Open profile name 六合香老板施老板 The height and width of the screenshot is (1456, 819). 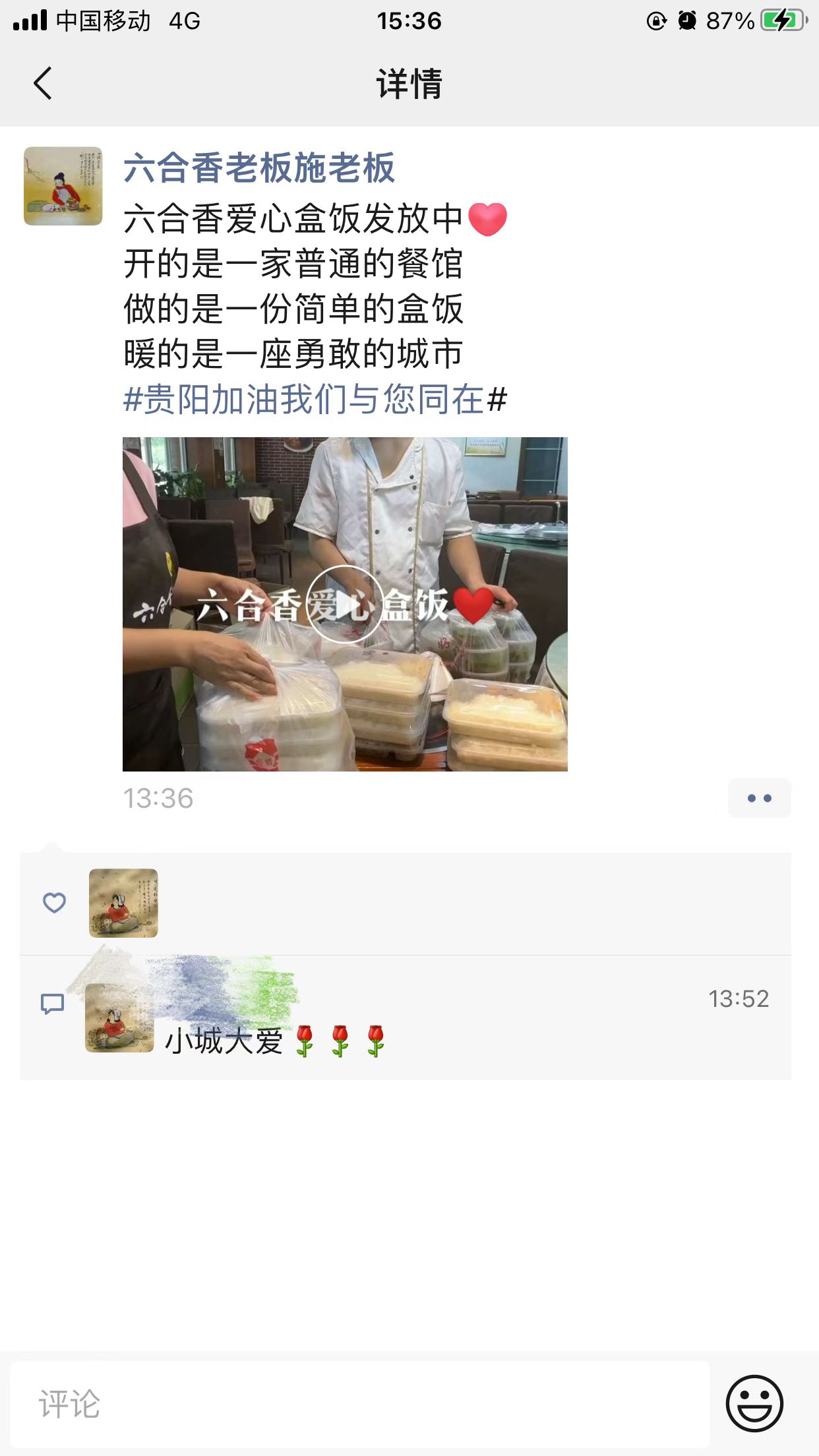pyautogui.click(x=258, y=167)
